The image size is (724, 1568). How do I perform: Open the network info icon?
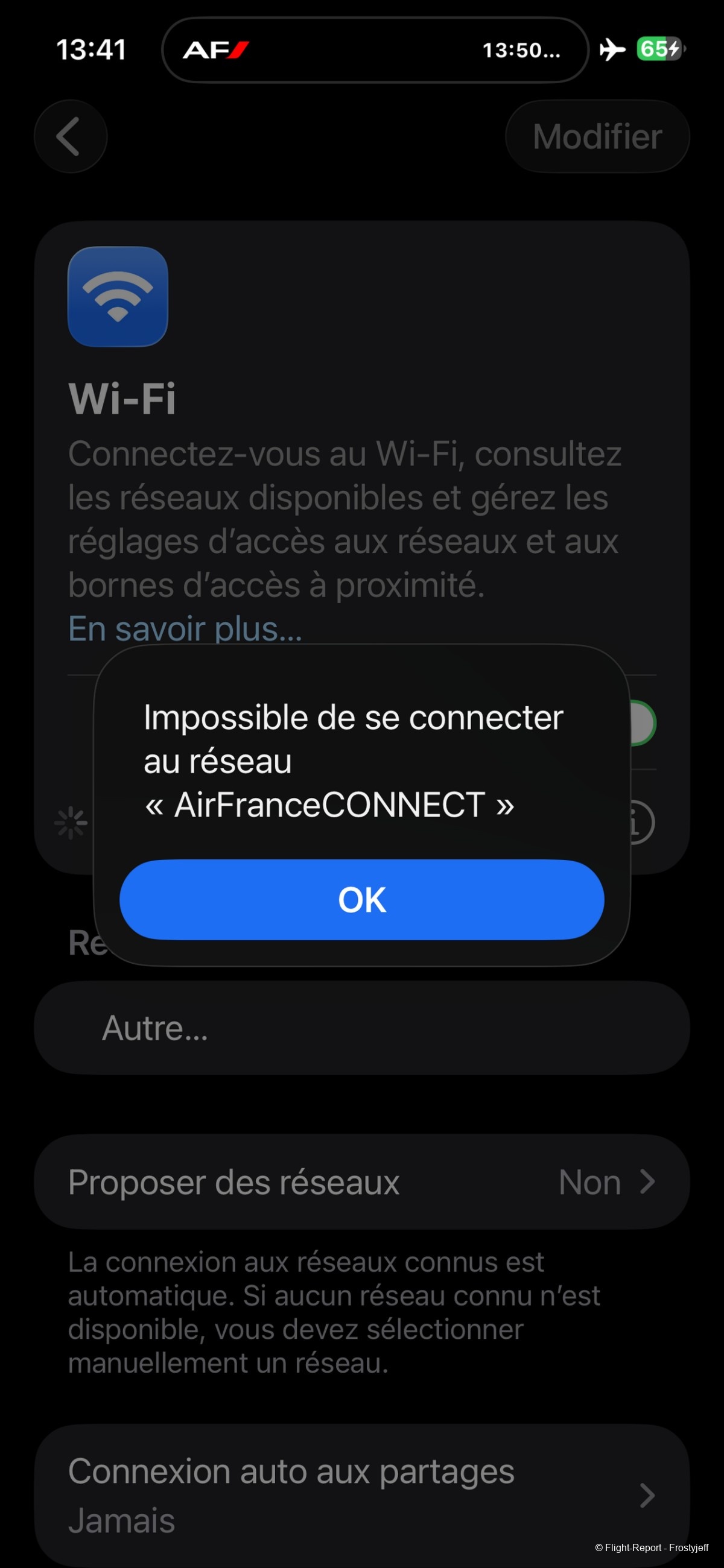[x=640, y=823]
